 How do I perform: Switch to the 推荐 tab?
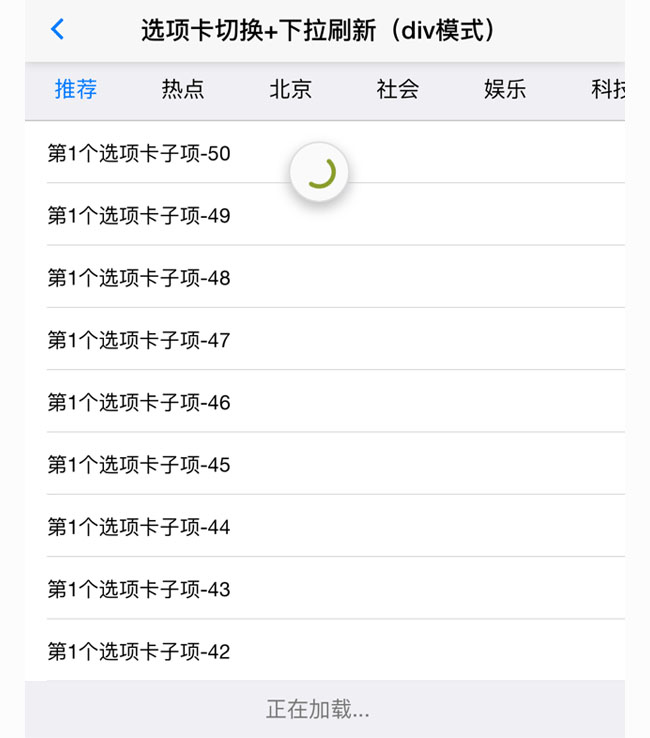coord(76,90)
